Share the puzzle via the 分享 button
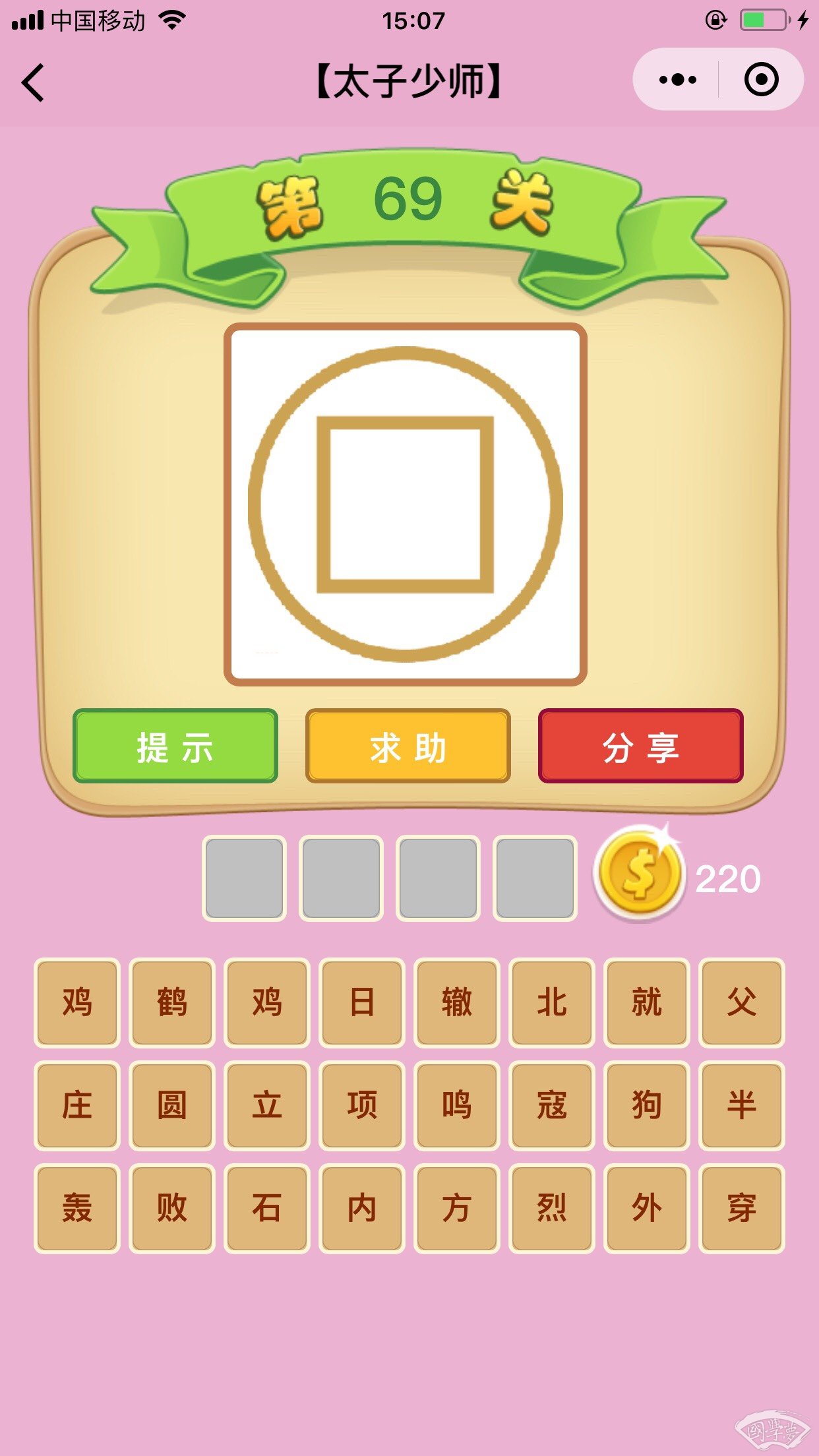 click(640, 746)
